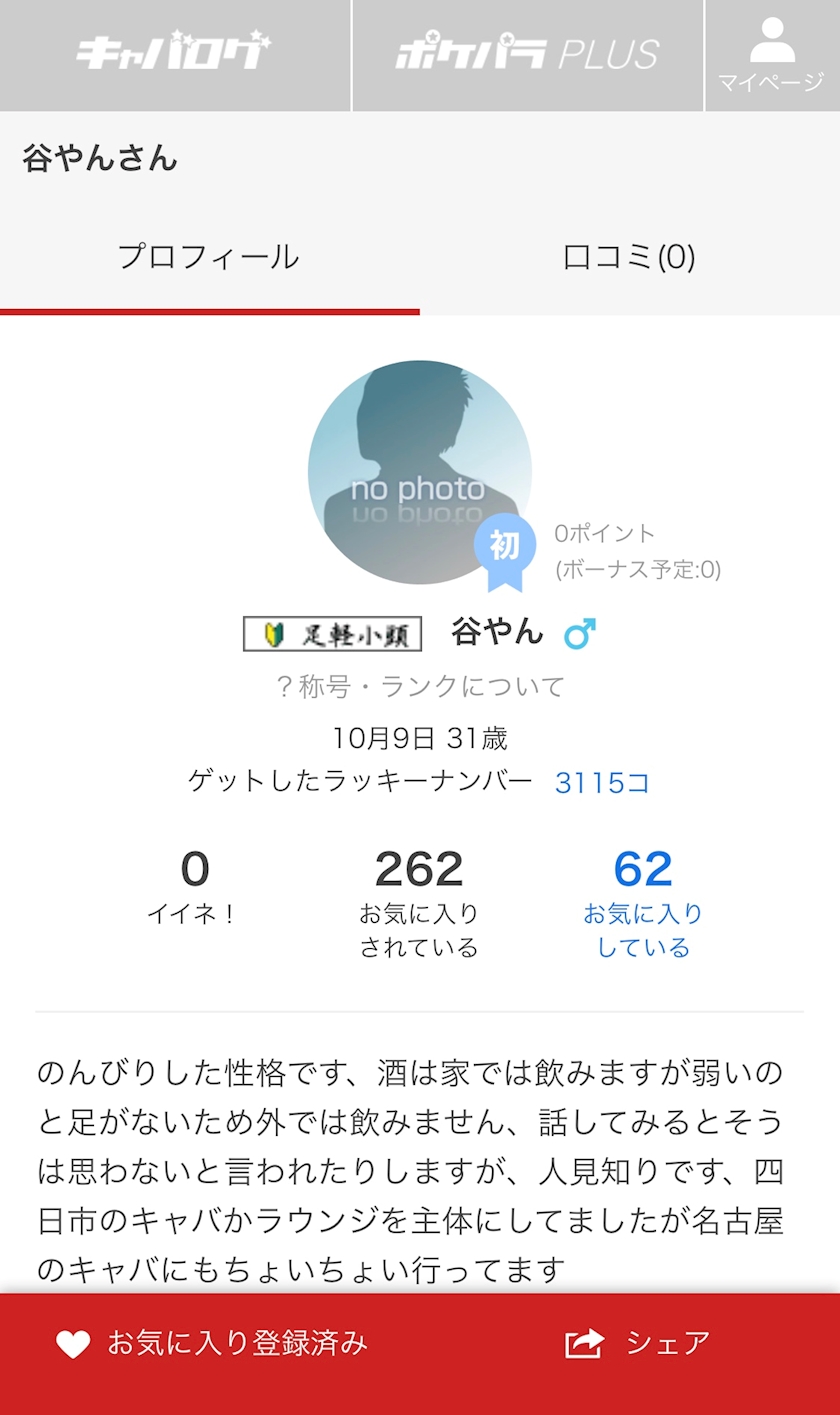
Task: View the 3115コ lucky numbers
Action: [602, 782]
